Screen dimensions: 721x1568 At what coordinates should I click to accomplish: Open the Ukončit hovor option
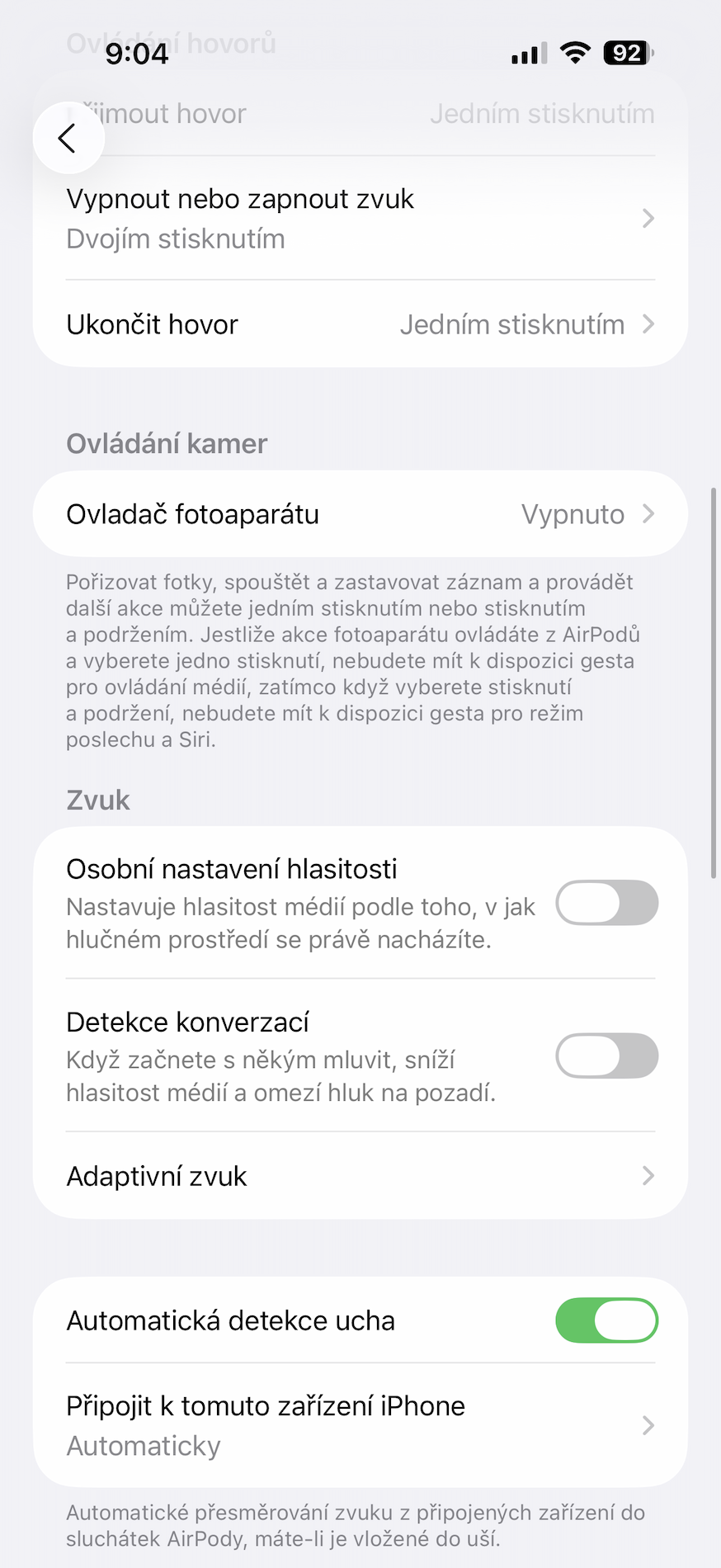click(360, 324)
